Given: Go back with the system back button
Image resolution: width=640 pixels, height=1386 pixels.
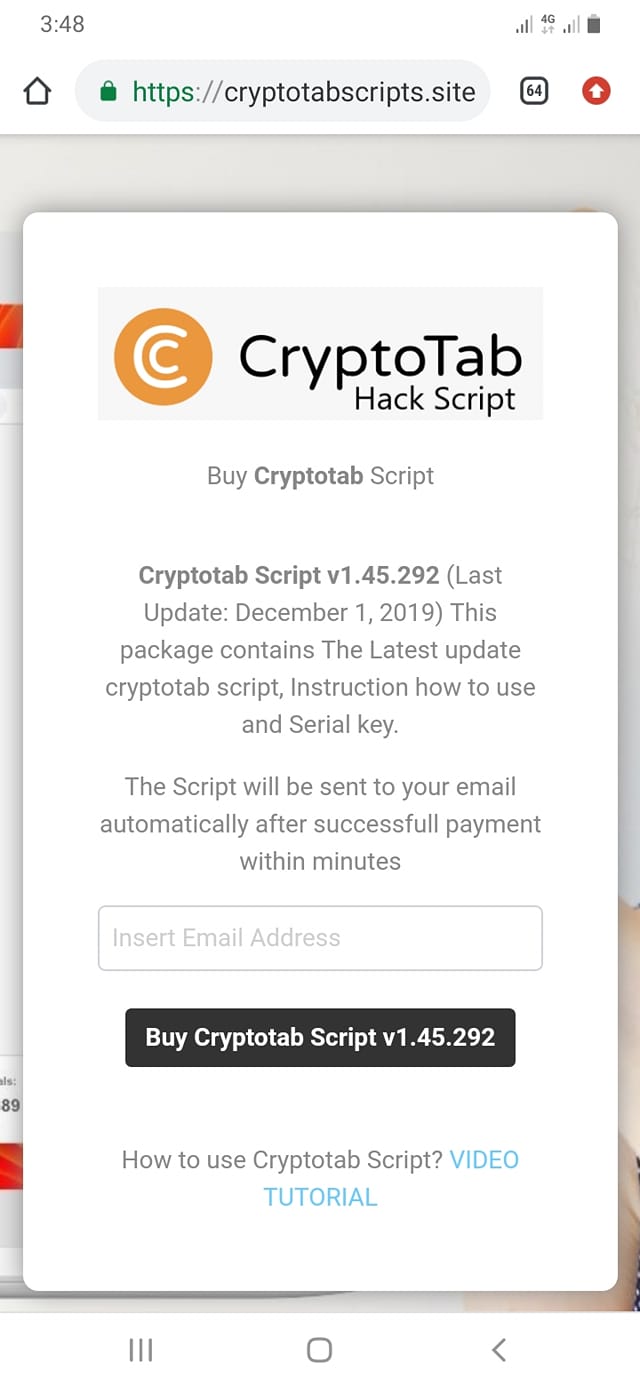Looking at the screenshot, I should point(499,1350).
